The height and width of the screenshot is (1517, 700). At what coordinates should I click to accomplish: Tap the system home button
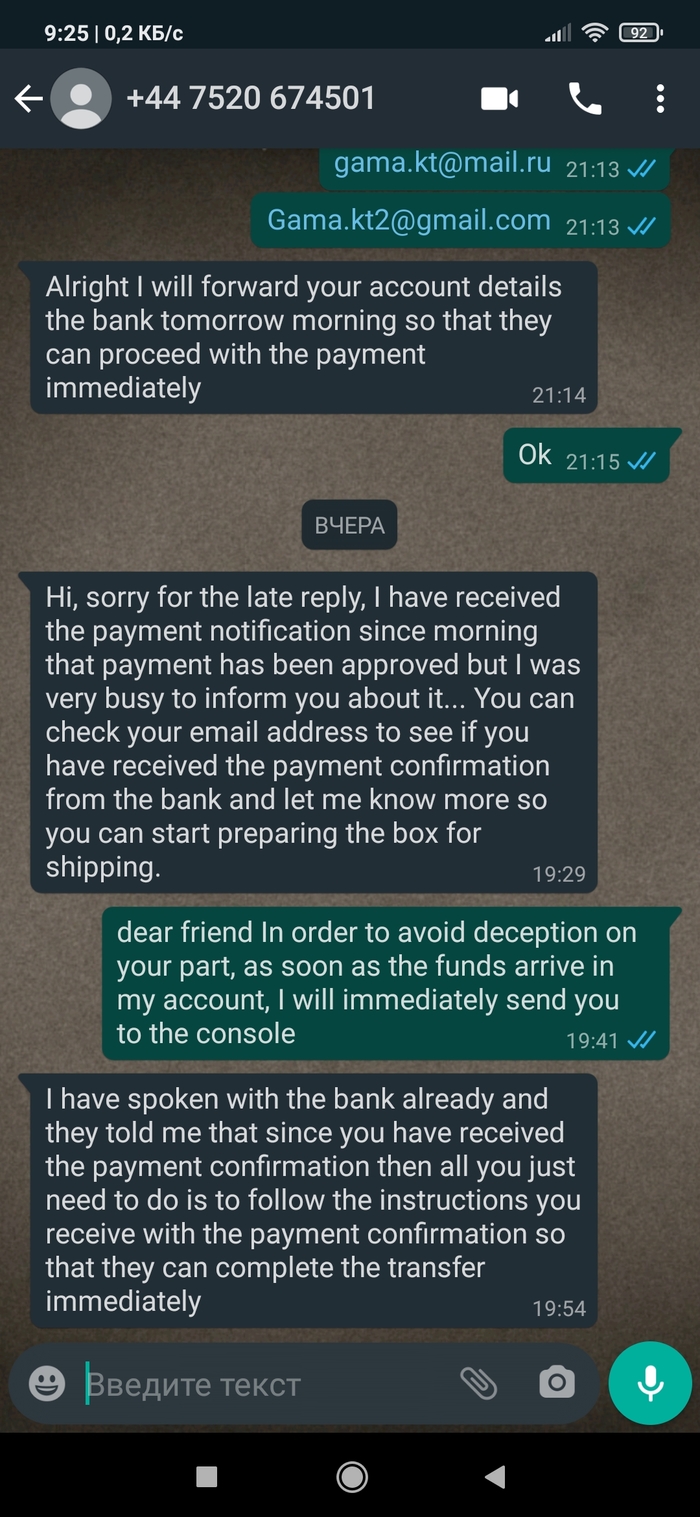pyautogui.click(x=351, y=1476)
